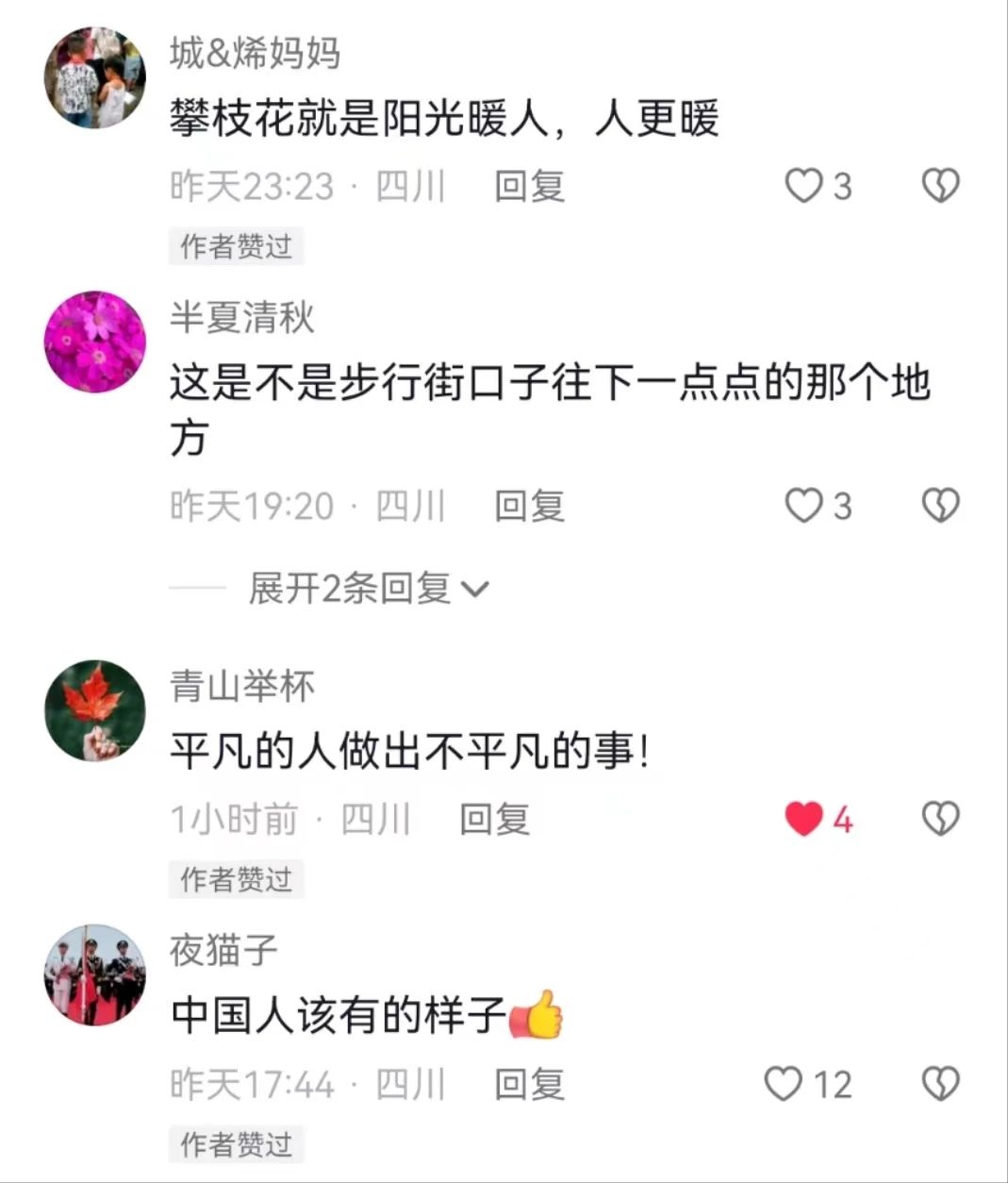Open 城&烯妈妈's profile avatar

(95, 77)
